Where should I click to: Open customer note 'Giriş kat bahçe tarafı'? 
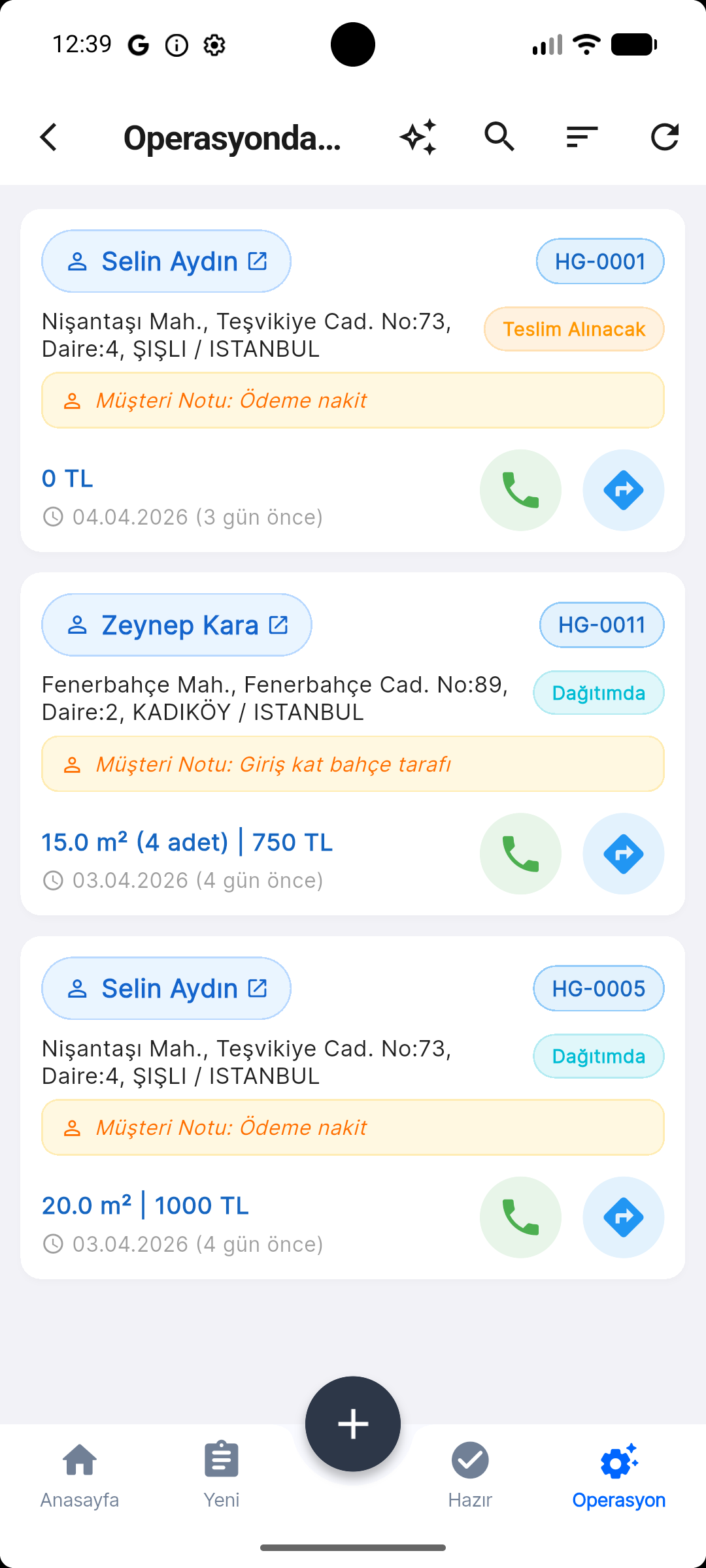(x=353, y=763)
